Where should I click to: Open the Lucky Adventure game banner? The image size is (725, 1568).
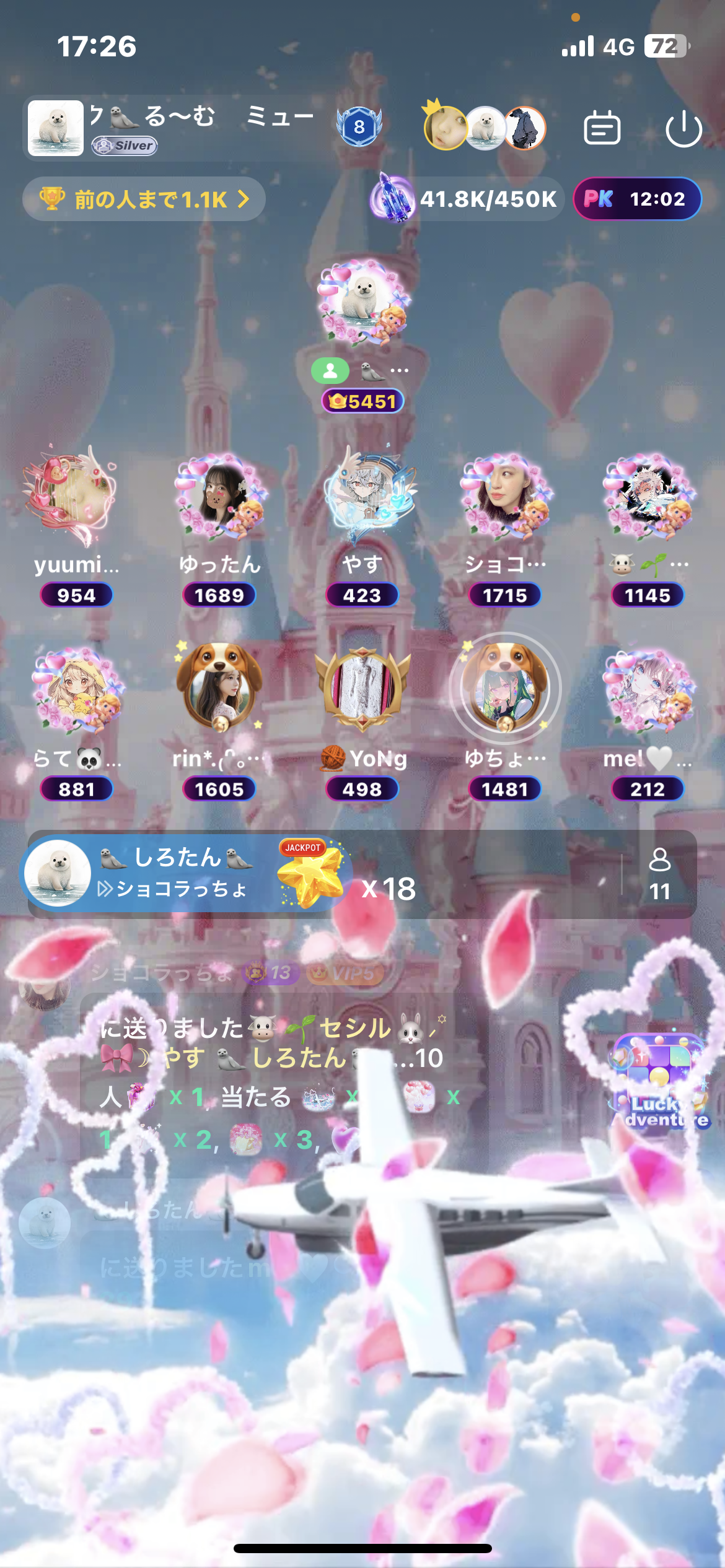pyautogui.click(x=659, y=1081)
